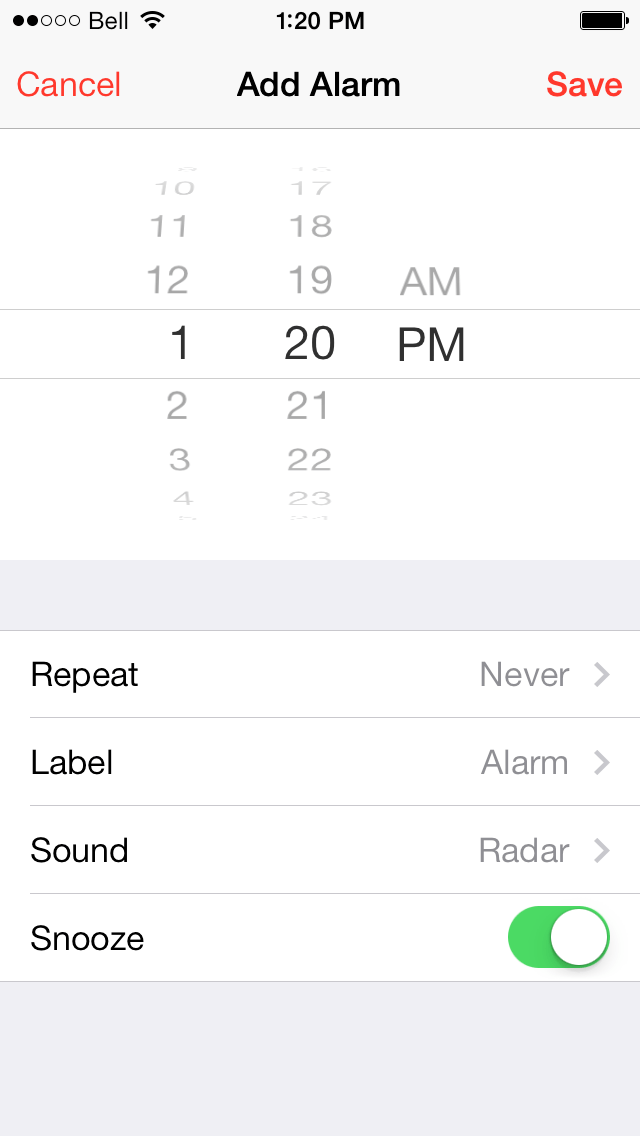Turn off the Snooze switch

click(x=558, y=938)
